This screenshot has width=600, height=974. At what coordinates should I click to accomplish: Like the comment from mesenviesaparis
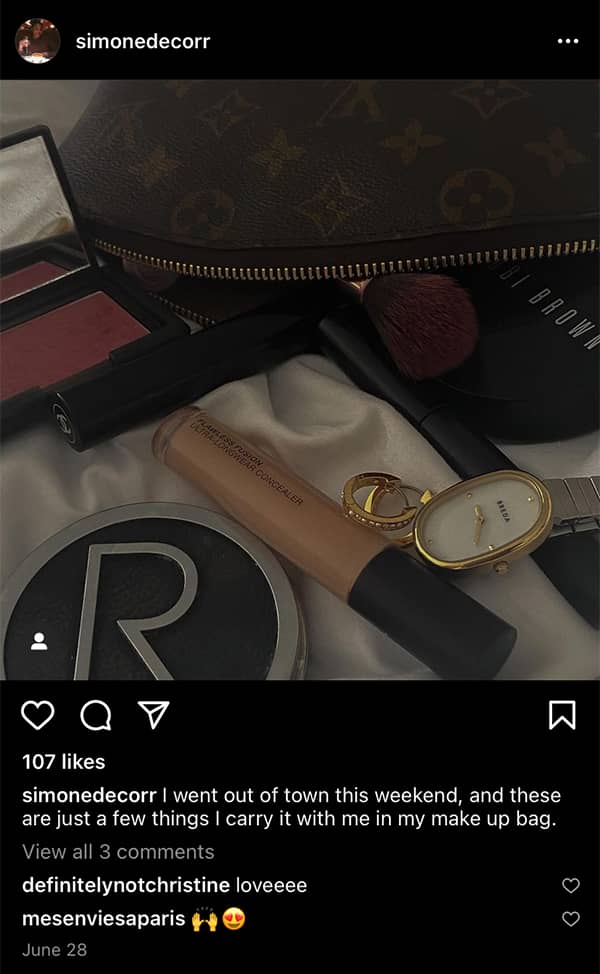pyautogui.click(x=570, y=918)
